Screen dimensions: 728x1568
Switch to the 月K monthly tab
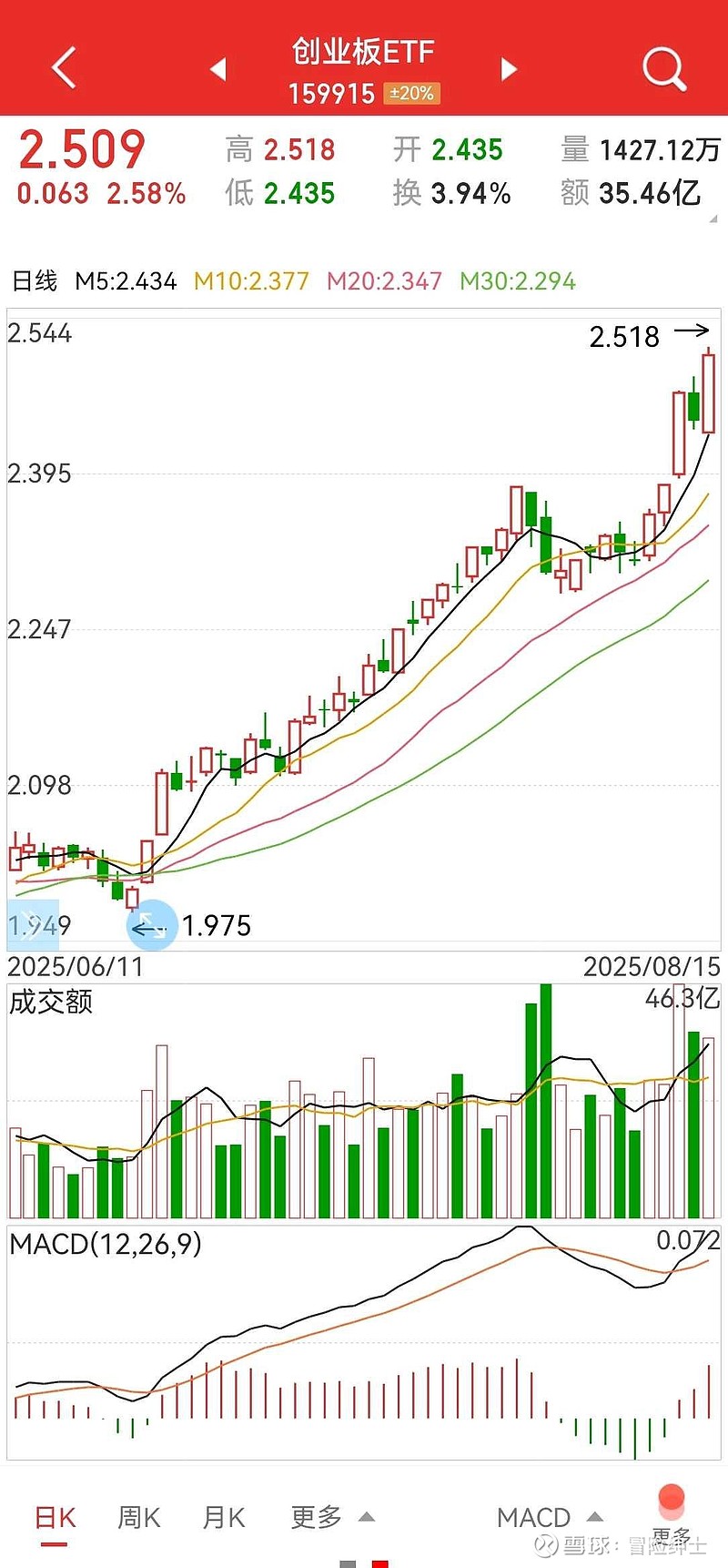coord(223,1516)
